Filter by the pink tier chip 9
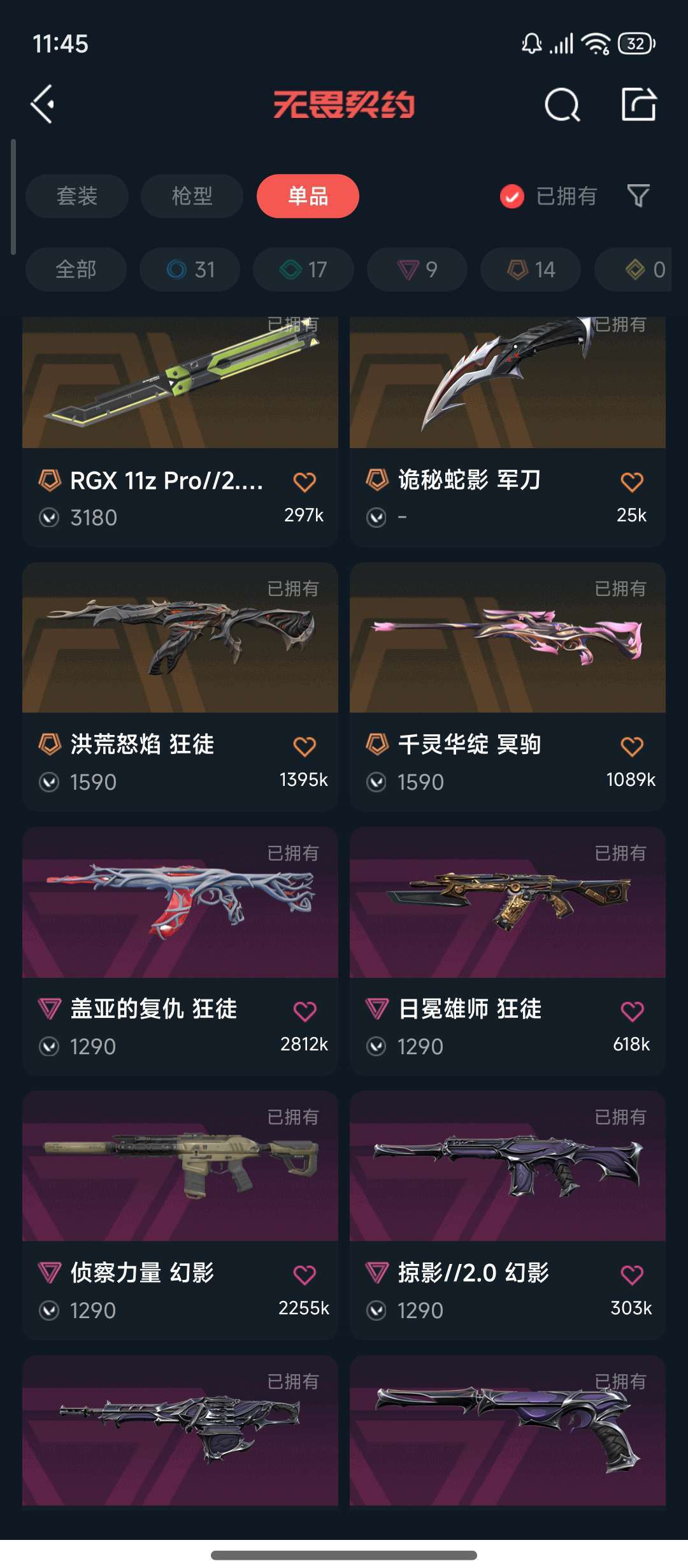This screenshot has height=1568, width=688. click(417, 270)
